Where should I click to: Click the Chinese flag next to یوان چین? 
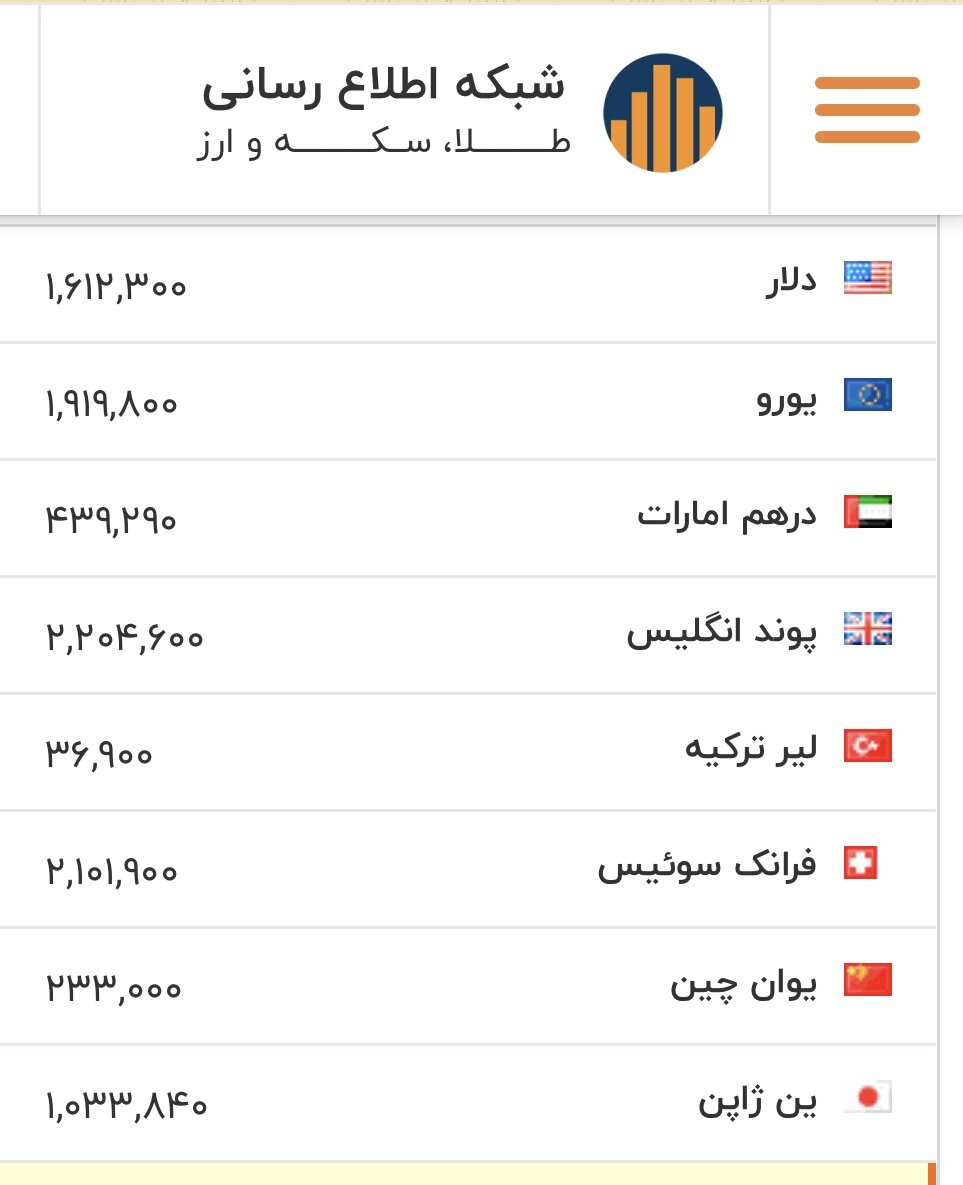click(868, 982)
